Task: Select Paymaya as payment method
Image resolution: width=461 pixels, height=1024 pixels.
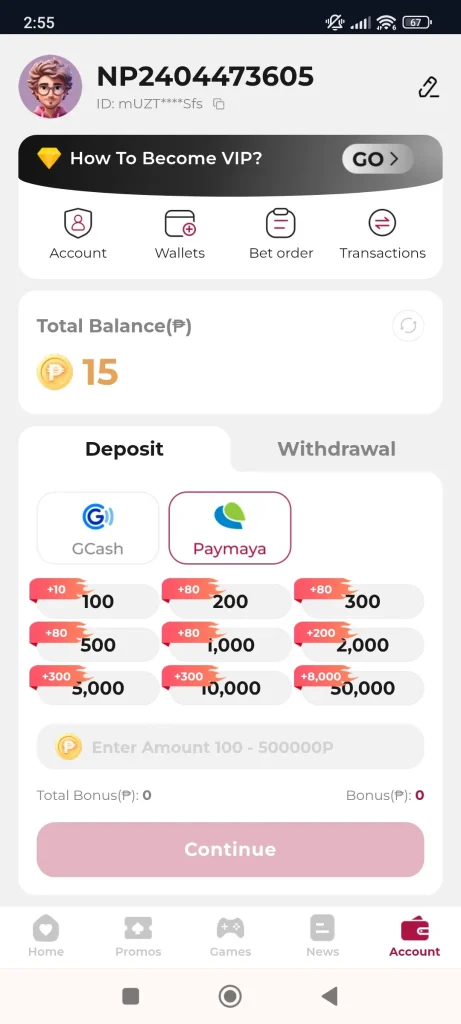Action: coord(230,528)
